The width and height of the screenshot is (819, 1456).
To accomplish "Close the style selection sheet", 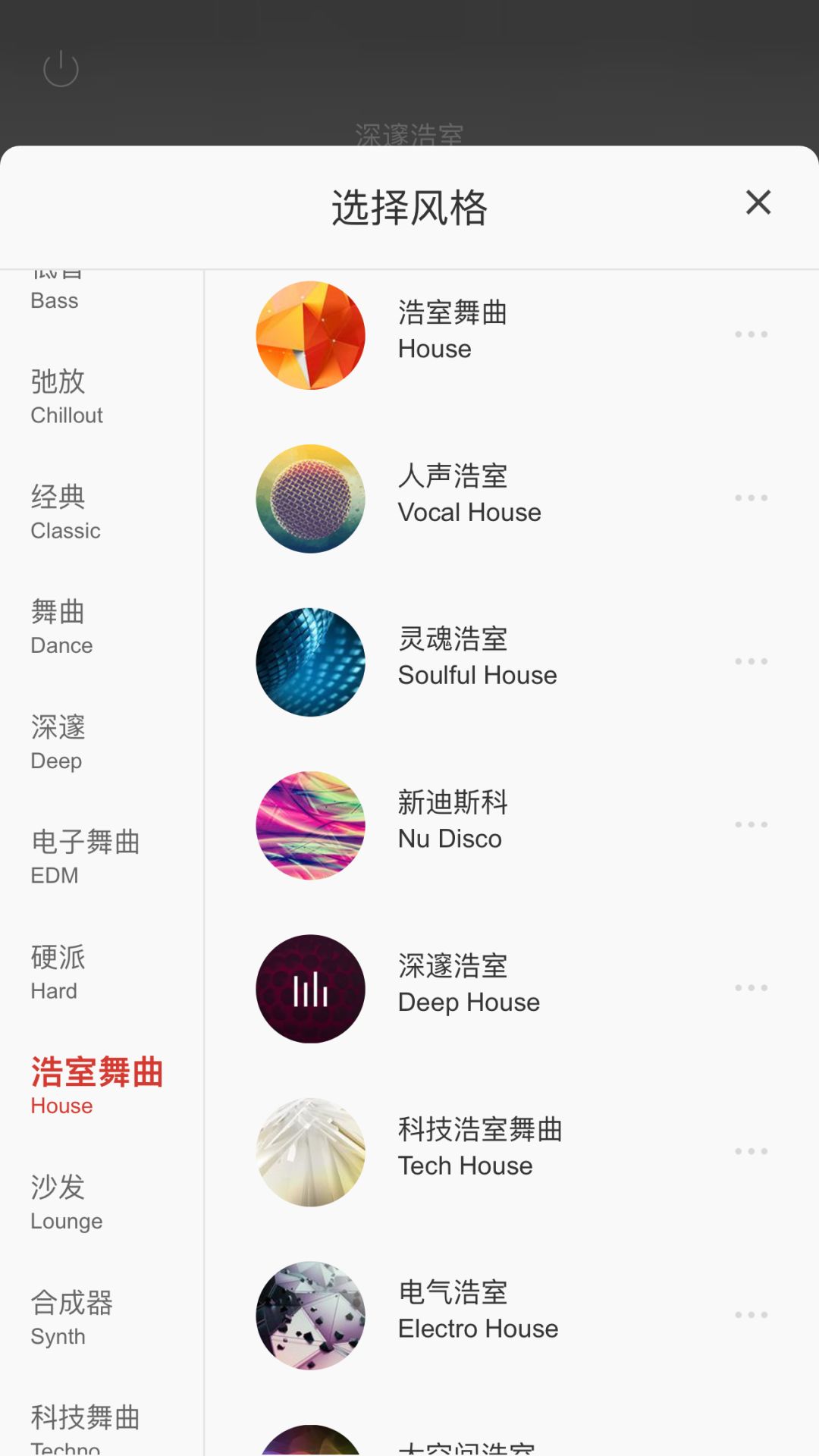I will pos(758,202).
